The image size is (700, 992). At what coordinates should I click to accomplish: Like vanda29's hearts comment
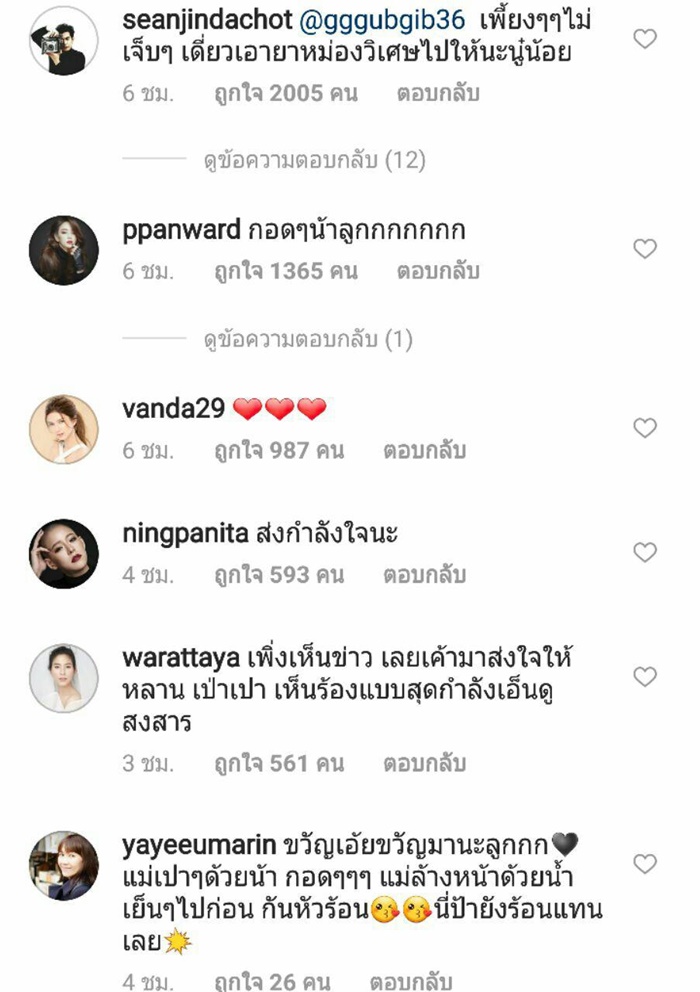646,428
